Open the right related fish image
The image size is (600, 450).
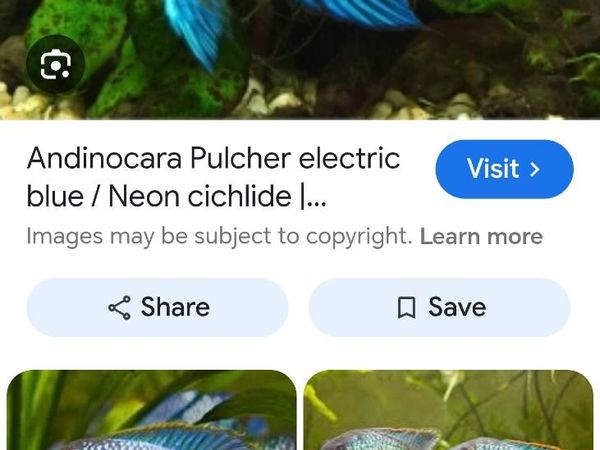tap(448, 410)
